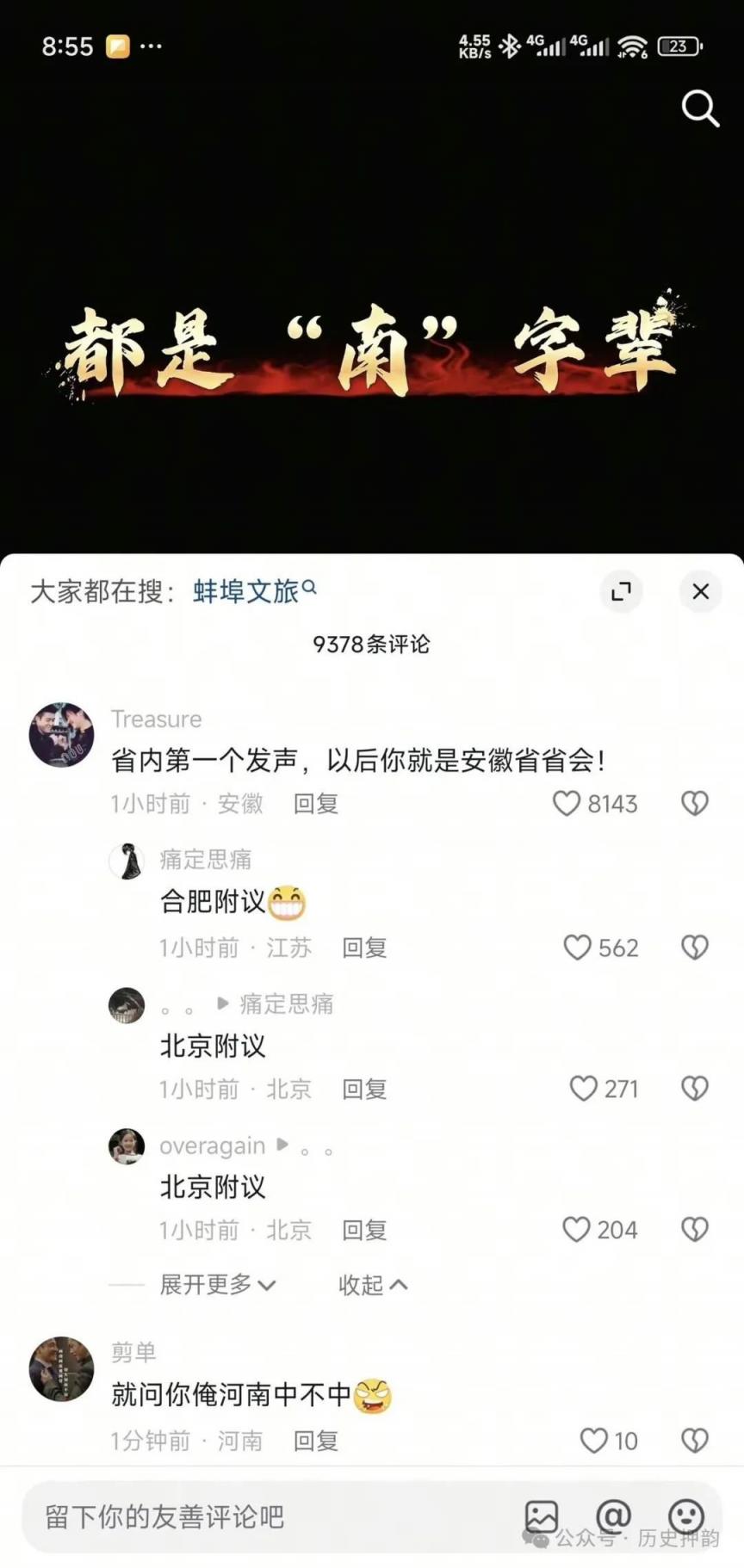This screenshot has width=744, height=1568.
Task: Like overagain's reply 北京附议
Action: point(576,1229)
